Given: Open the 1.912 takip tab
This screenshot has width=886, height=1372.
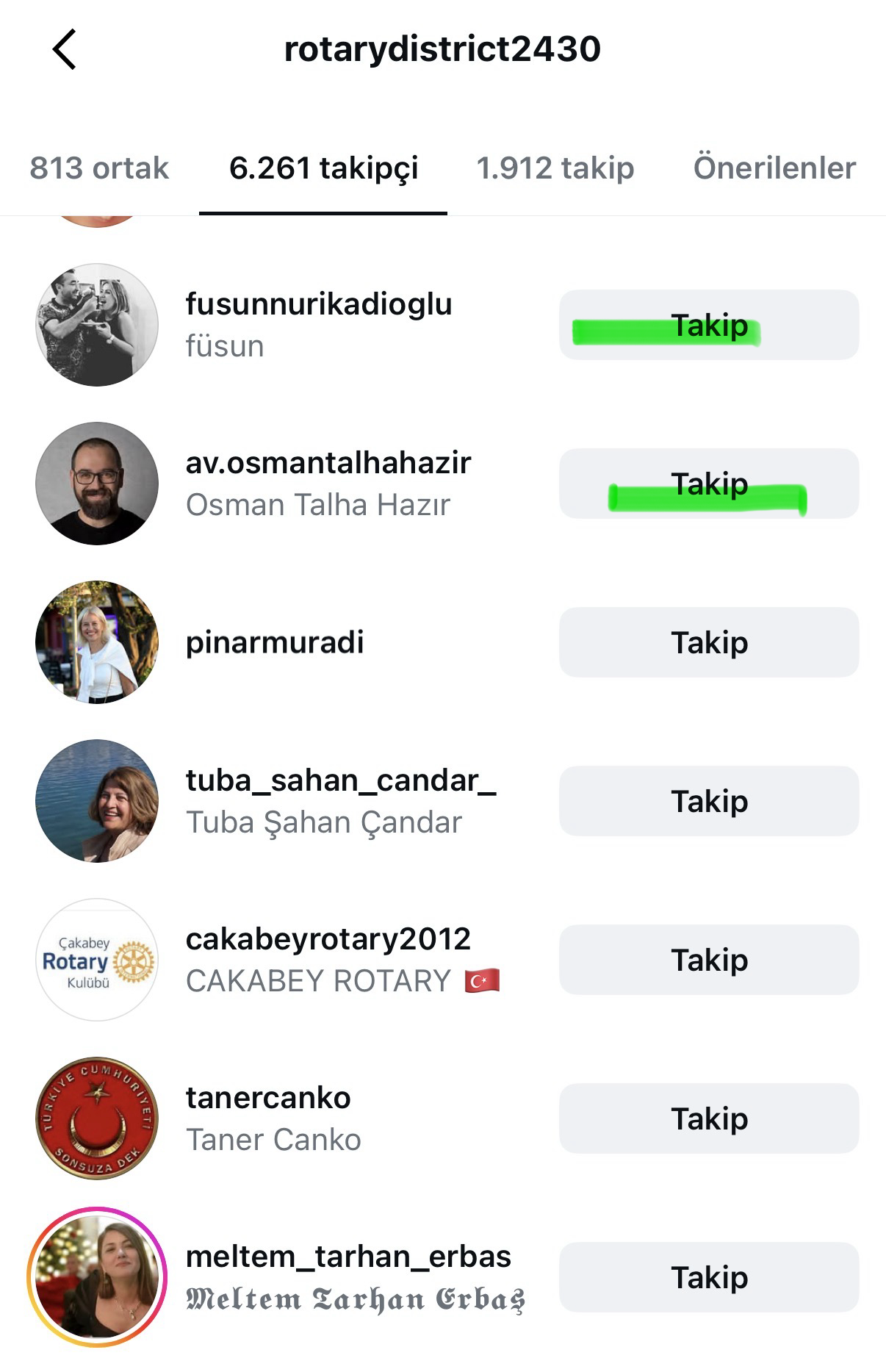Looking at the screenshot, I should 555,168.
